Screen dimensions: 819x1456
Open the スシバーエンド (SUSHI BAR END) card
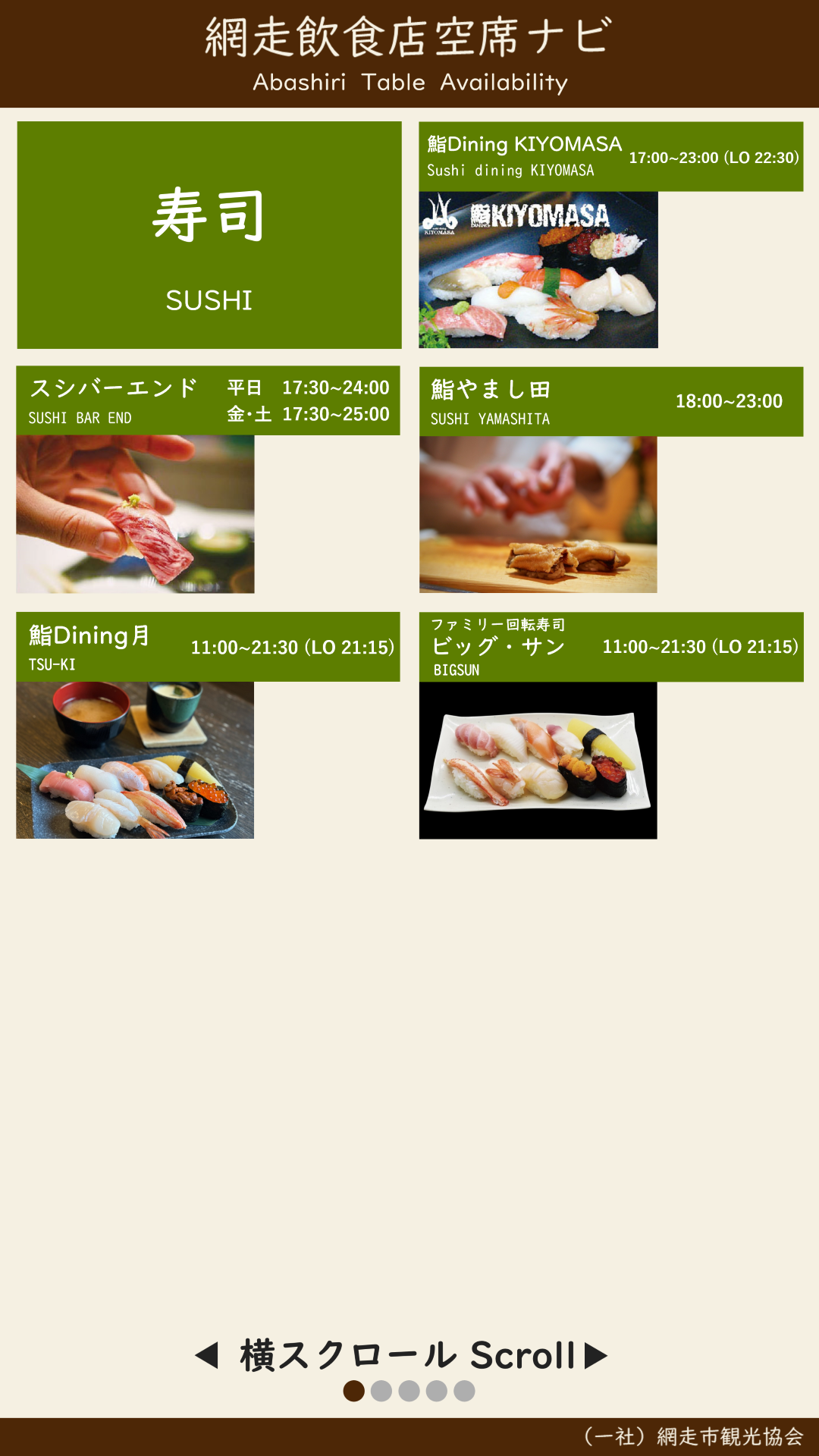(208, 401)
